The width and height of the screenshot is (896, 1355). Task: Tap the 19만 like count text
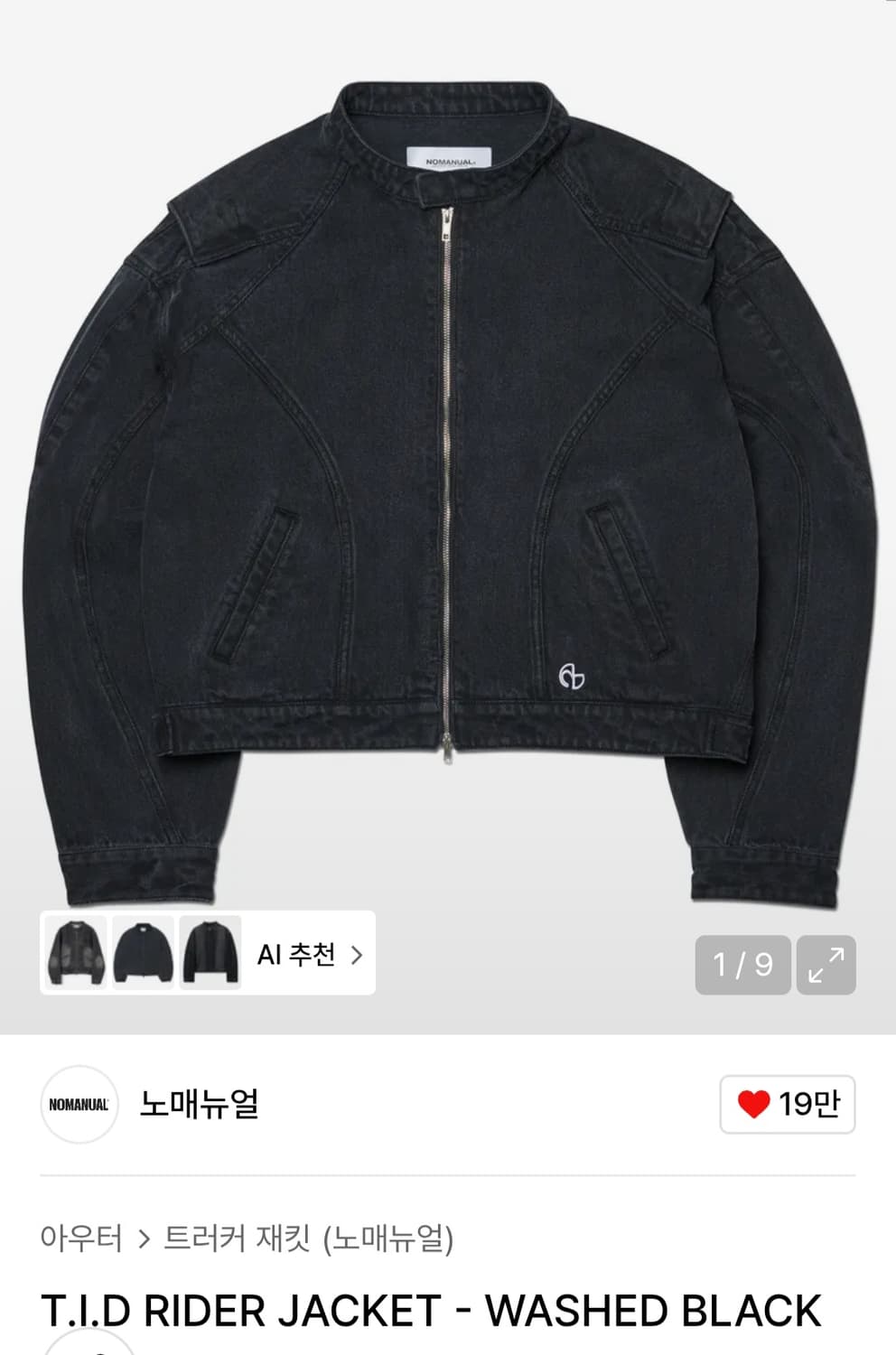point(807,1104)
